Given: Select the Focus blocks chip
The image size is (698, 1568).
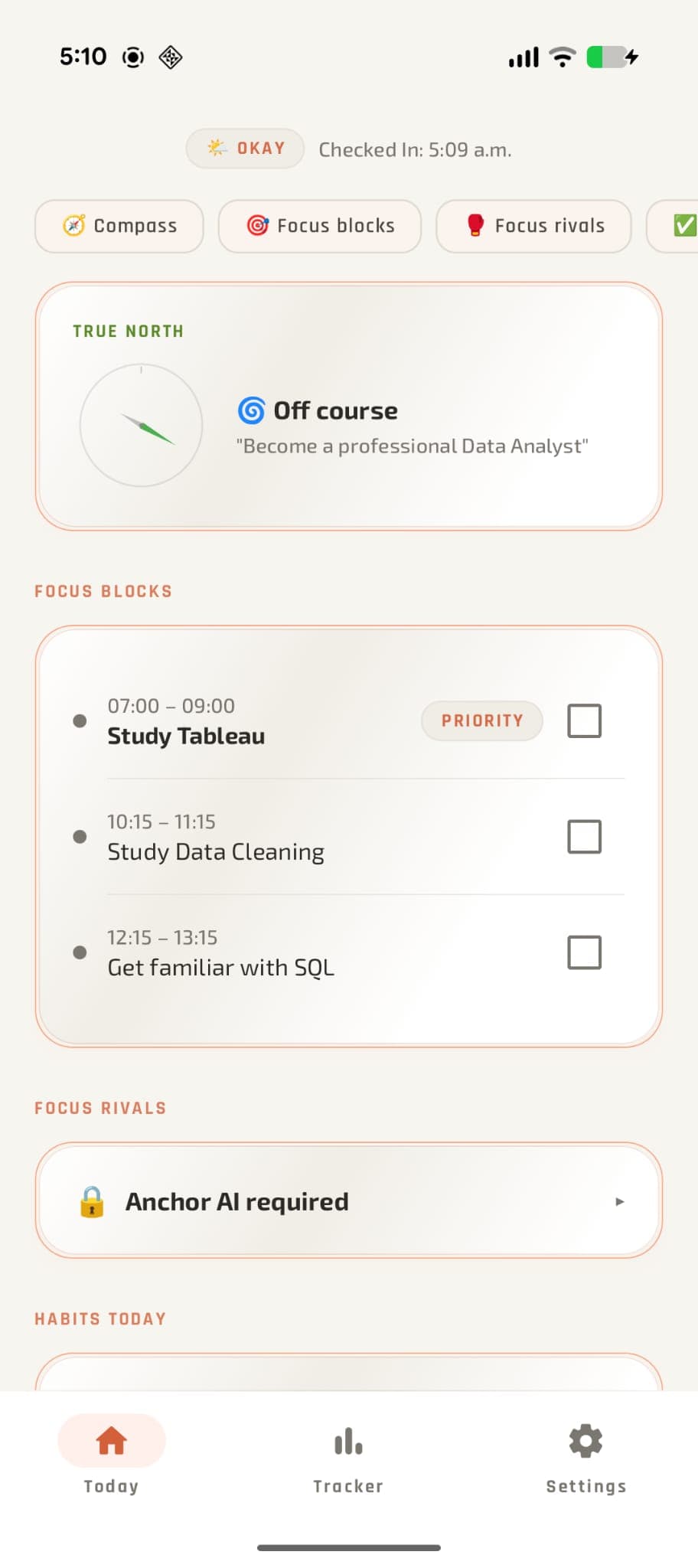Looking at the screenshot, I should coord(320,226).
